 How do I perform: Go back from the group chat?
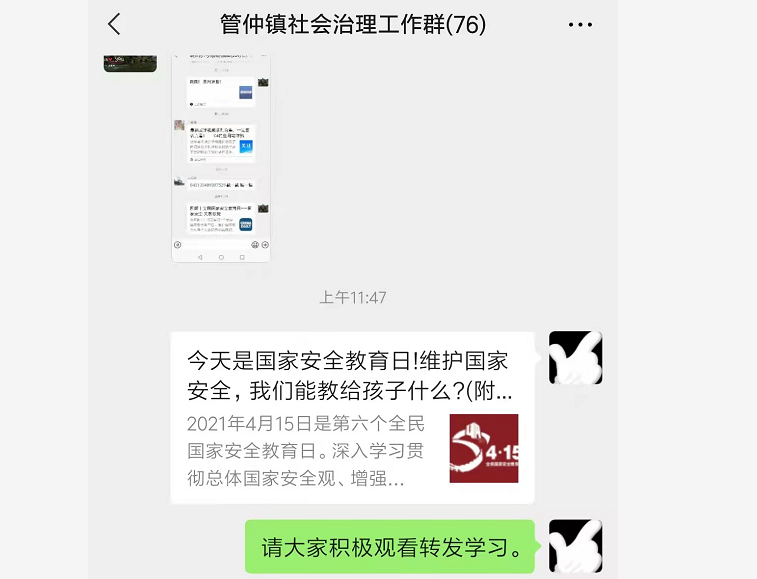114,24
